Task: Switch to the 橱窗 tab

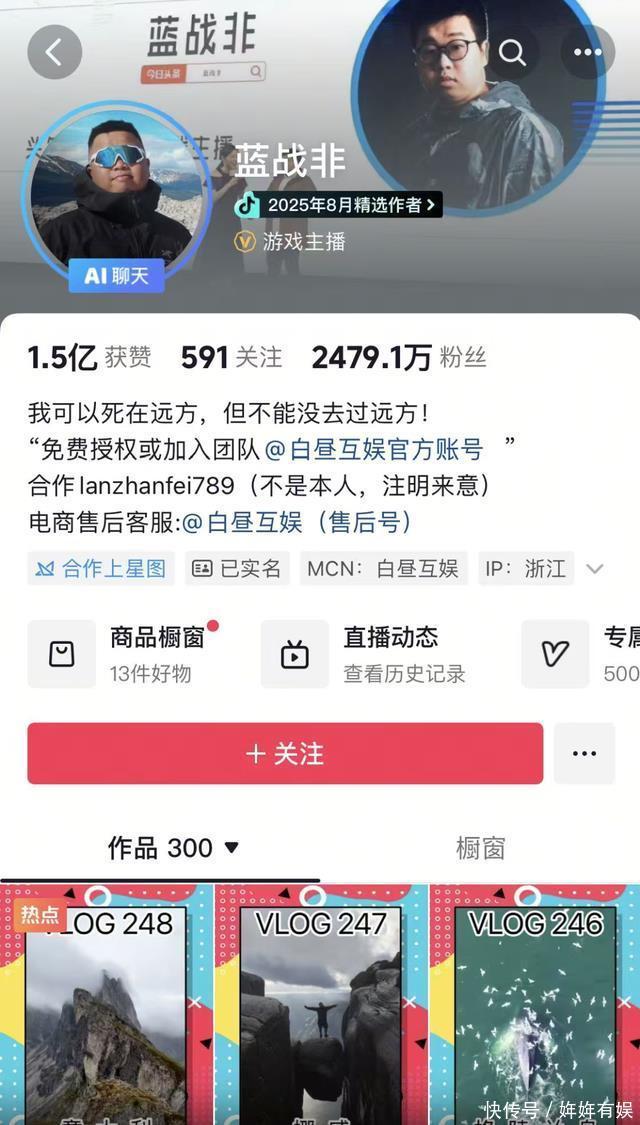Action: (480, 848)
